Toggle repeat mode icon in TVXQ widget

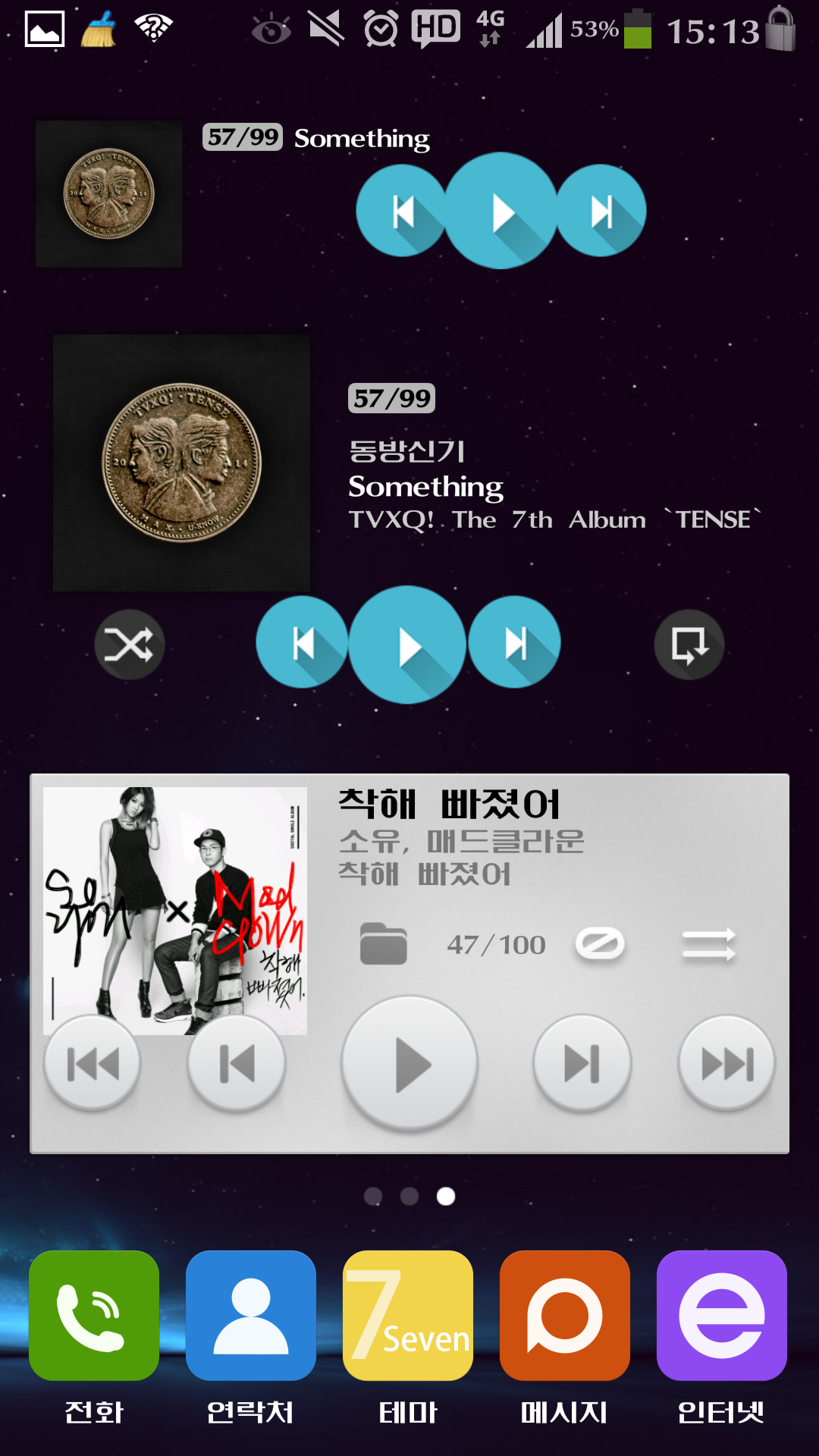click(689, 645)
